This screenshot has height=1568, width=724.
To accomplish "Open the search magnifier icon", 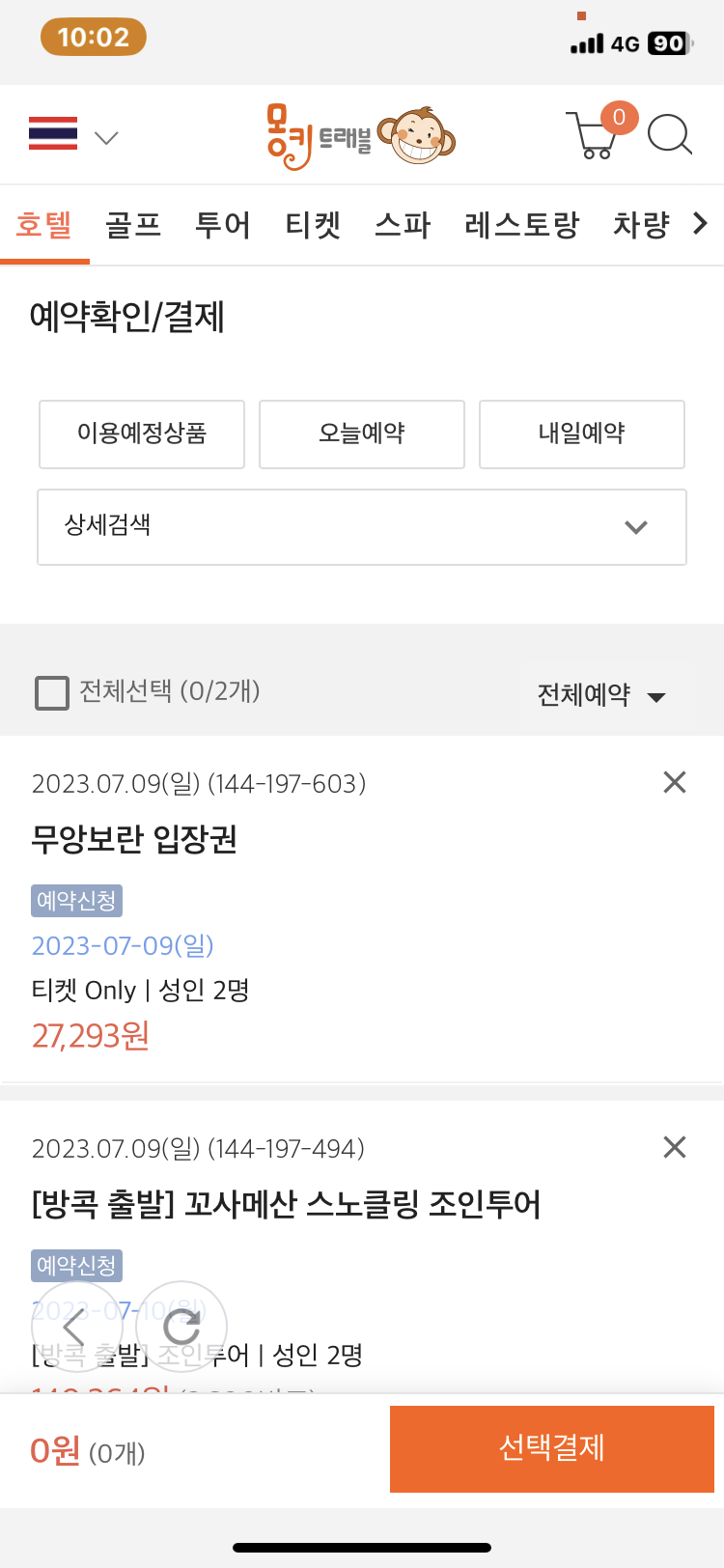I will point(669,135).
